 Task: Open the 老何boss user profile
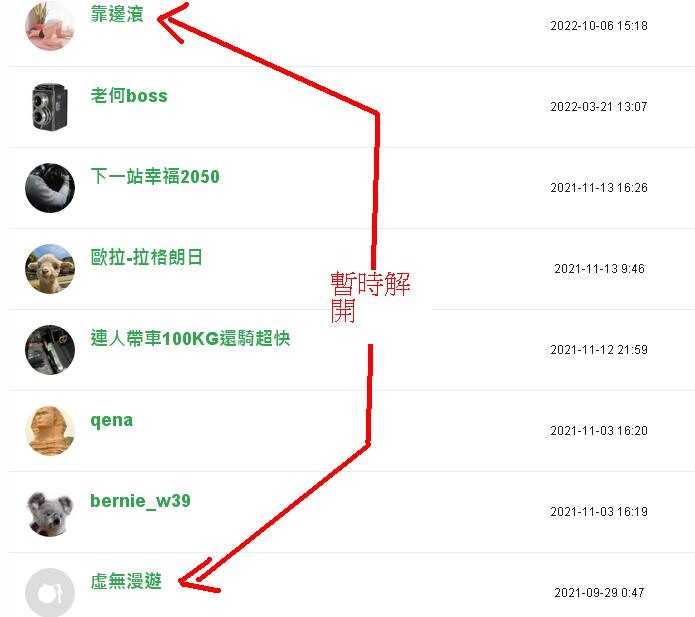pos(128,96)
